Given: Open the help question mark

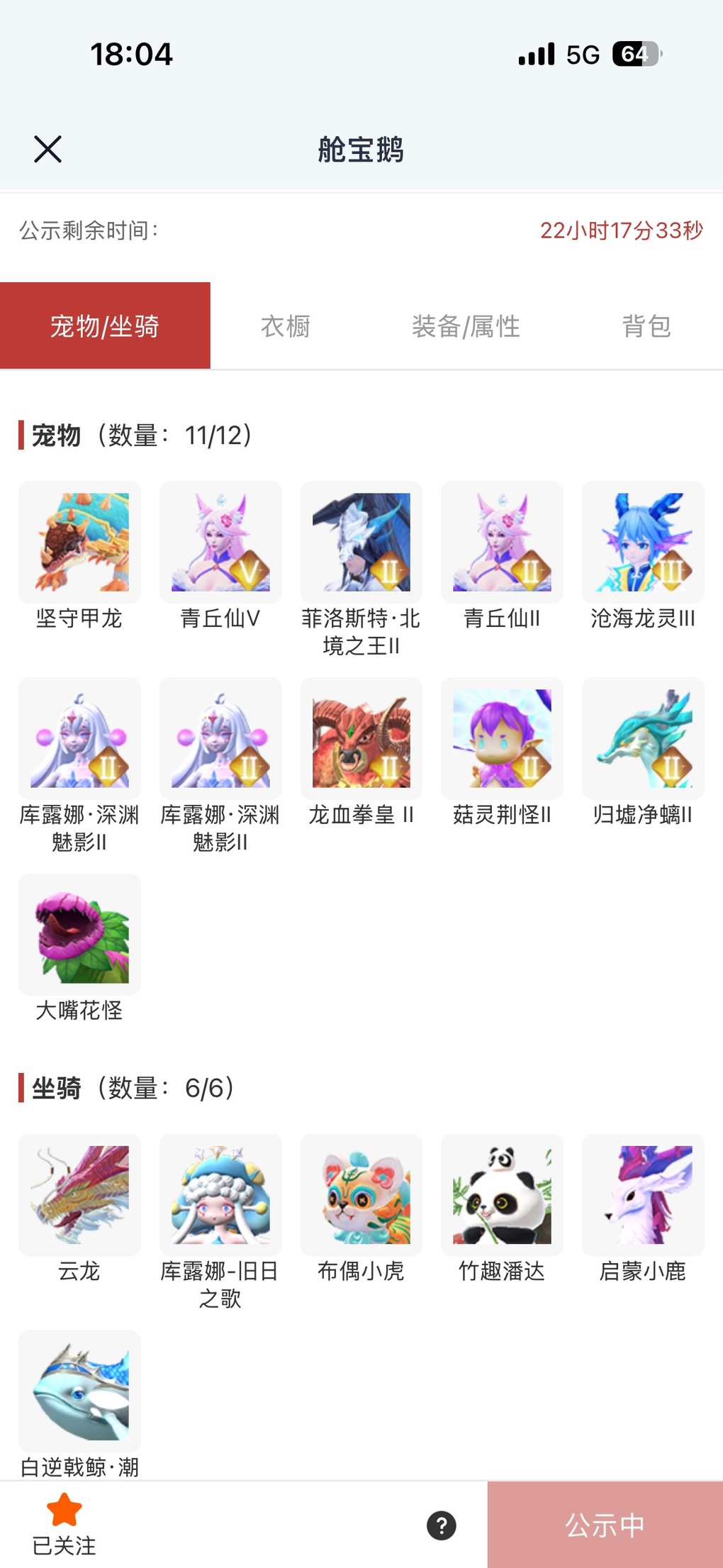Looking at the screenshot, I should pyautogui.click(x=442, y=1525).
